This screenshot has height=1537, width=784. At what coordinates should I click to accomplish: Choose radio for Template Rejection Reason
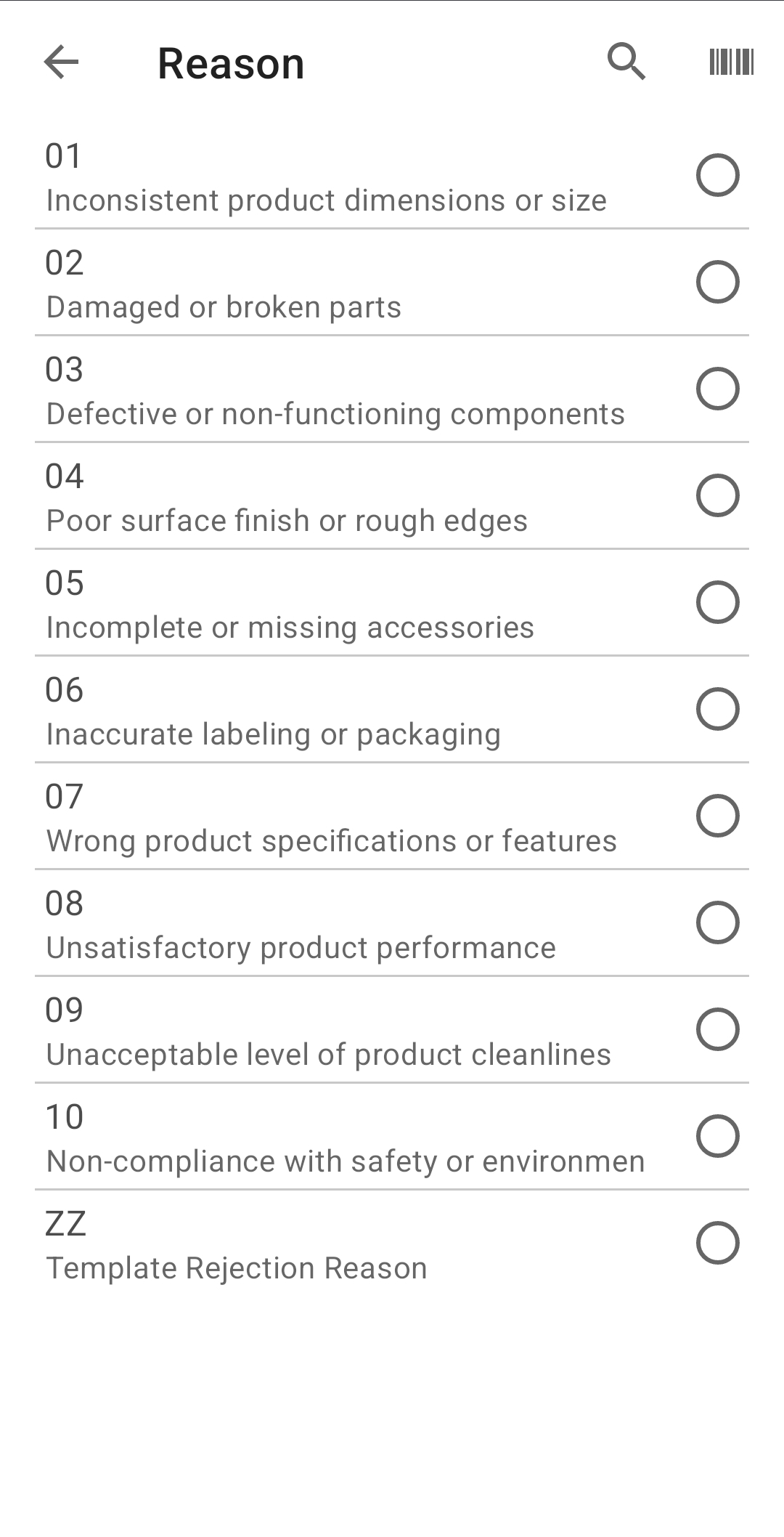[x=717, y=1241]
